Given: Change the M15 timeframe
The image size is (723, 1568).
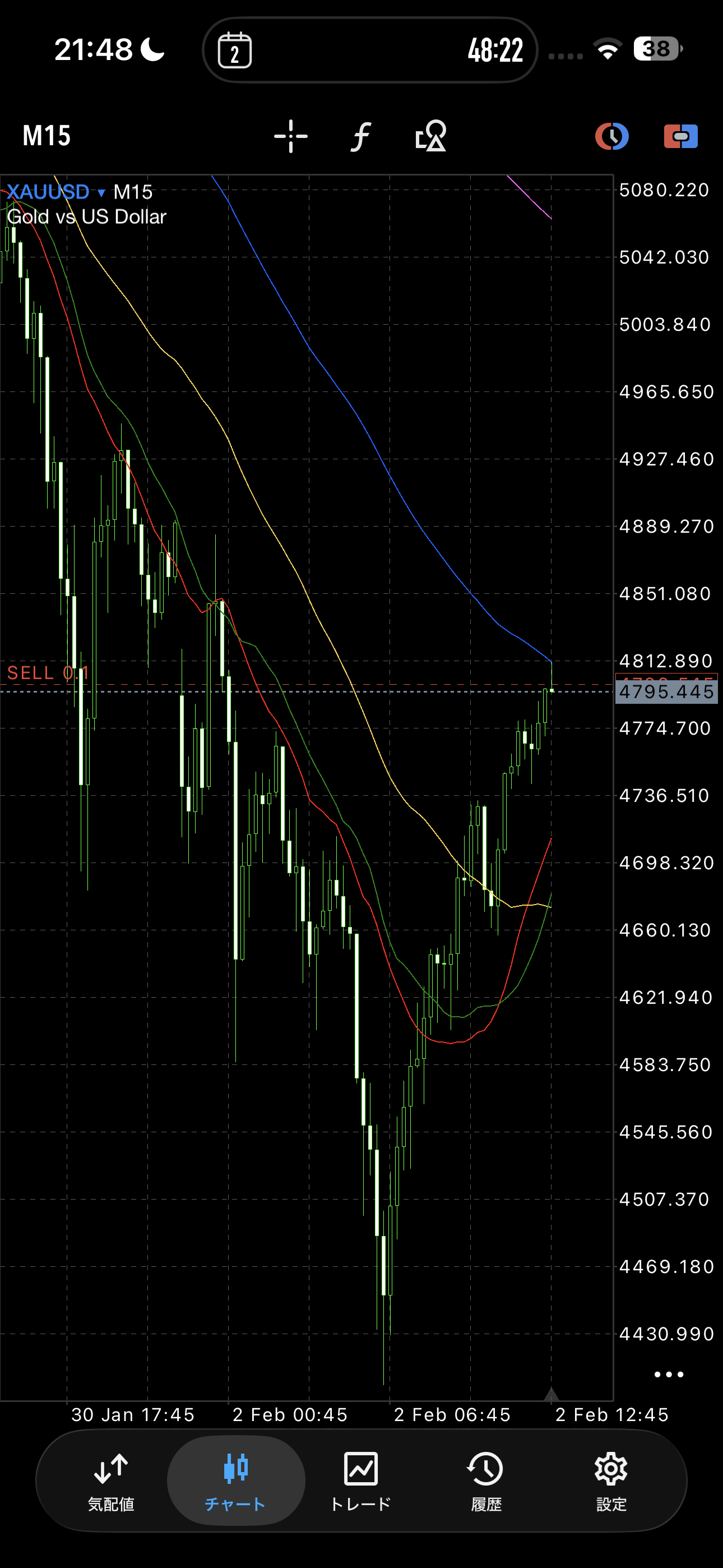Looking at the screenshot, I should point(47,136).
